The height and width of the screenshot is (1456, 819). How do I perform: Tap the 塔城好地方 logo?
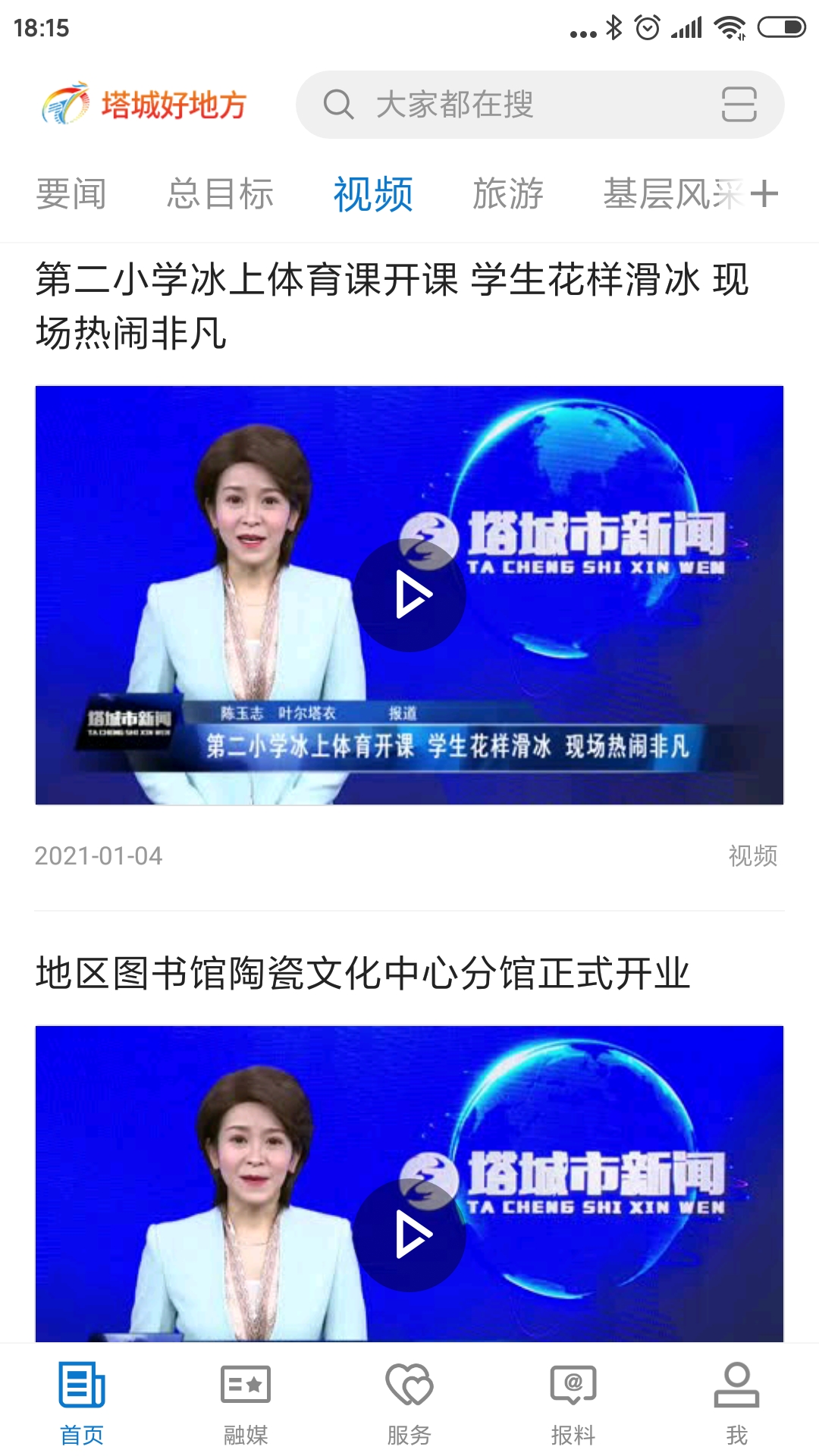[x=144, y=105]
